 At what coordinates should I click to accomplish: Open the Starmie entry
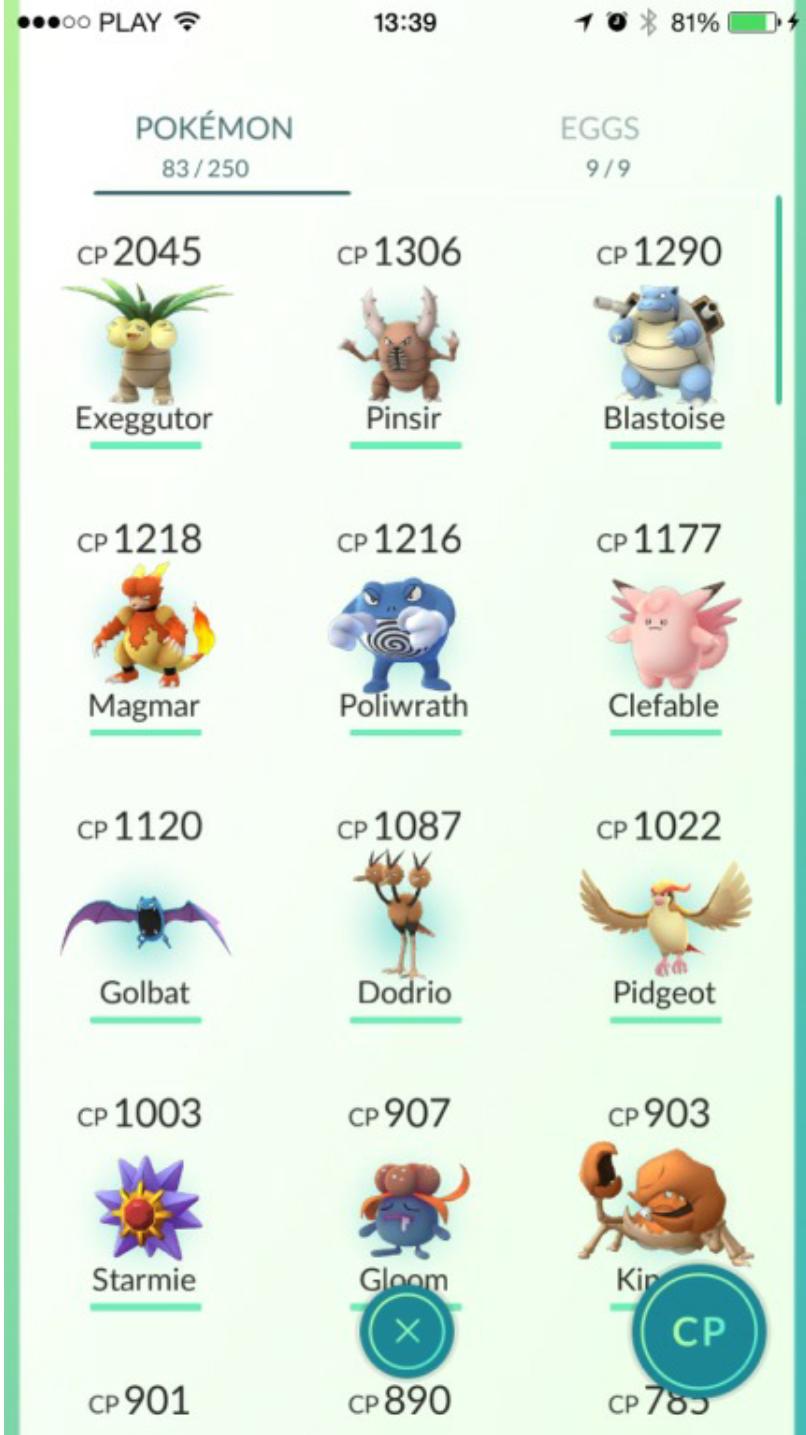pyautogui.click(x=145, y=1202)
